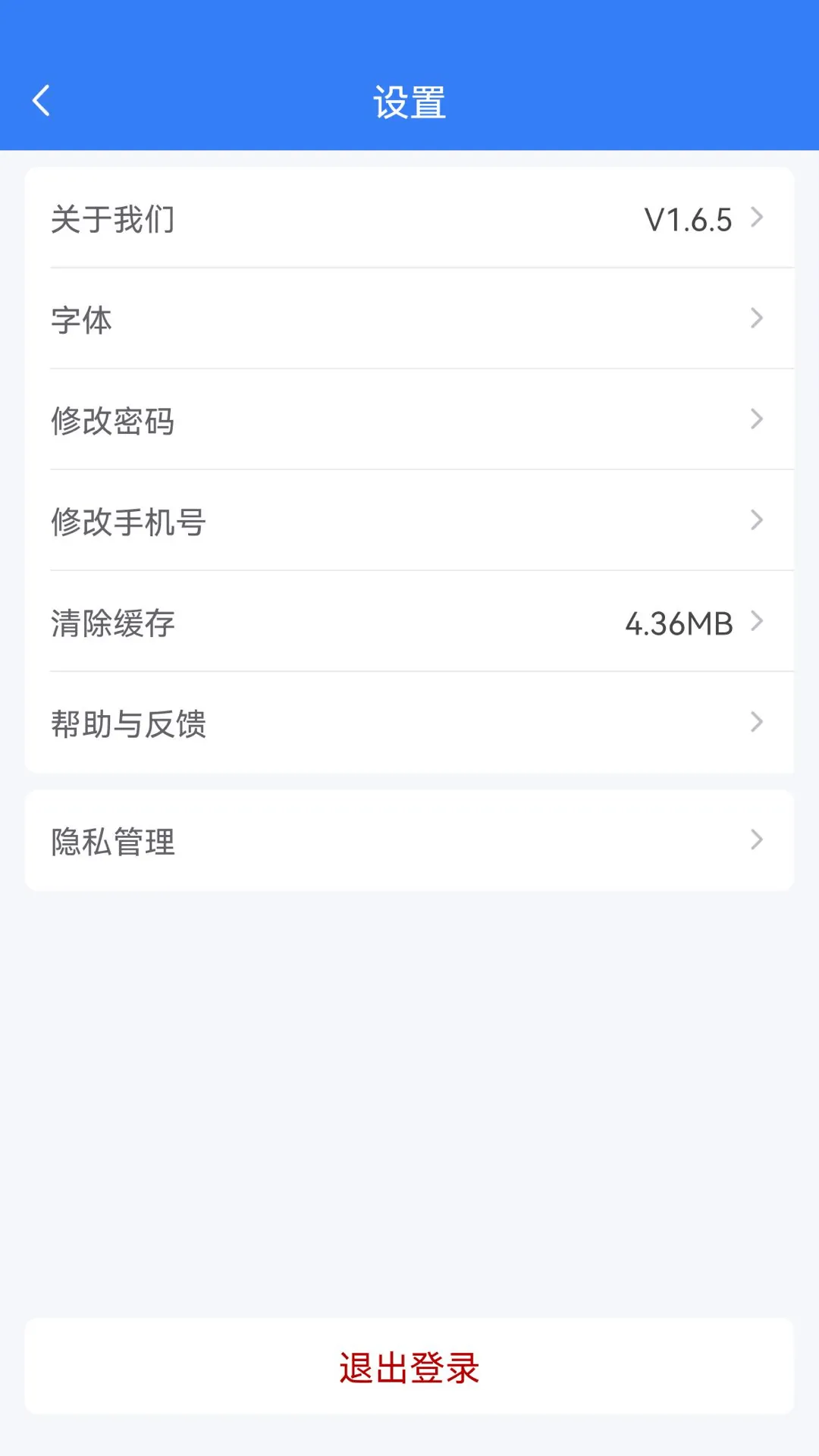Image resolution: width=819 pixels, height=1456 pixels.
Task: Open the 字体 font settings
Action: click(x=80, y=318)
